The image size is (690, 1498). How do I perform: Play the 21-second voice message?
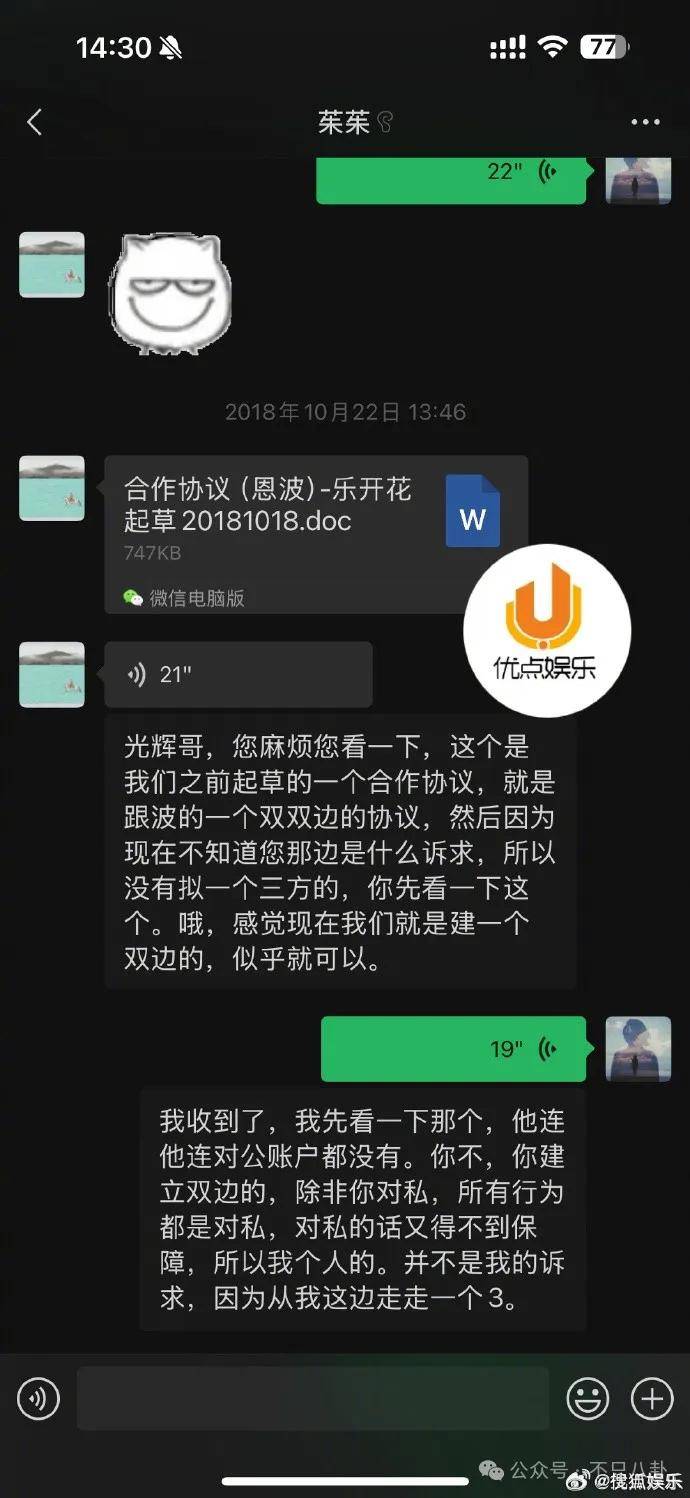(238, 675)
